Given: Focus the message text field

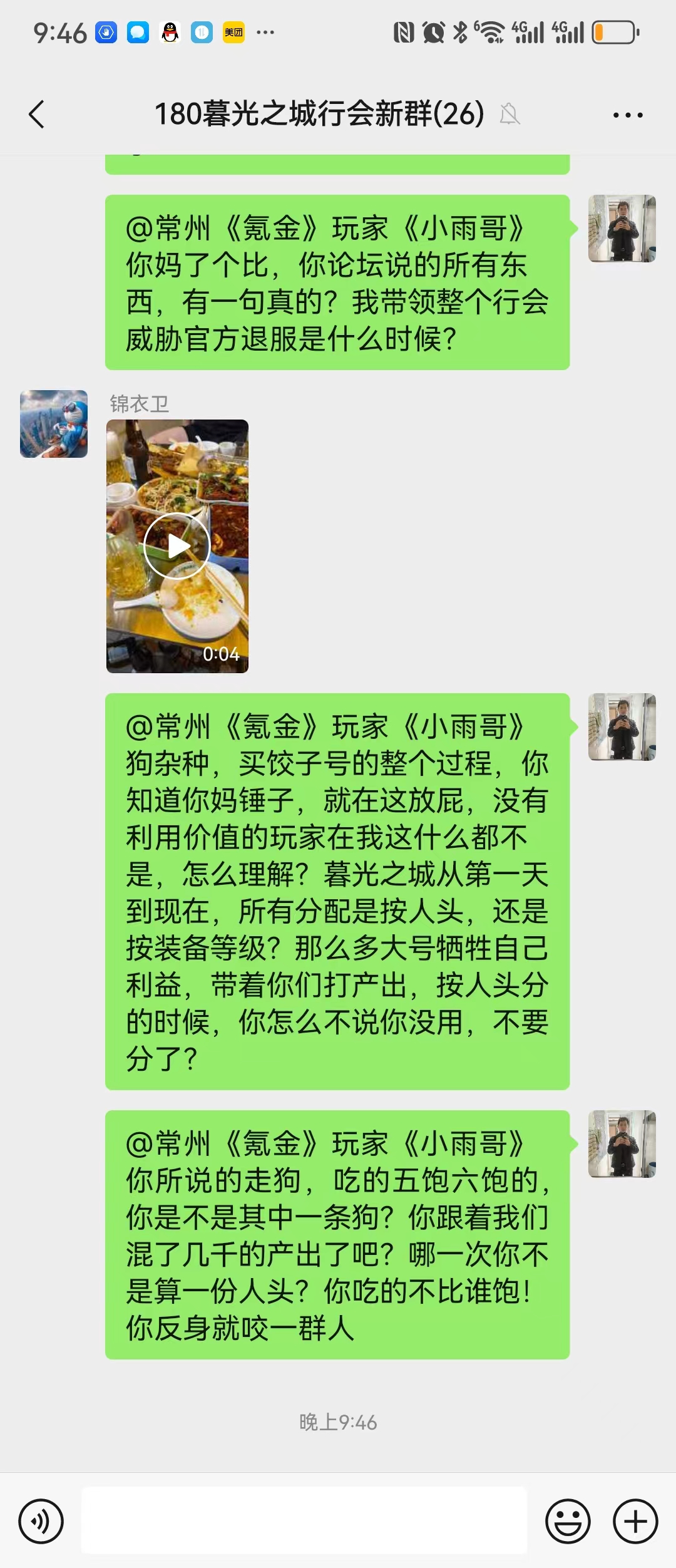Looking at the screenshot, I should [304, 1521].
